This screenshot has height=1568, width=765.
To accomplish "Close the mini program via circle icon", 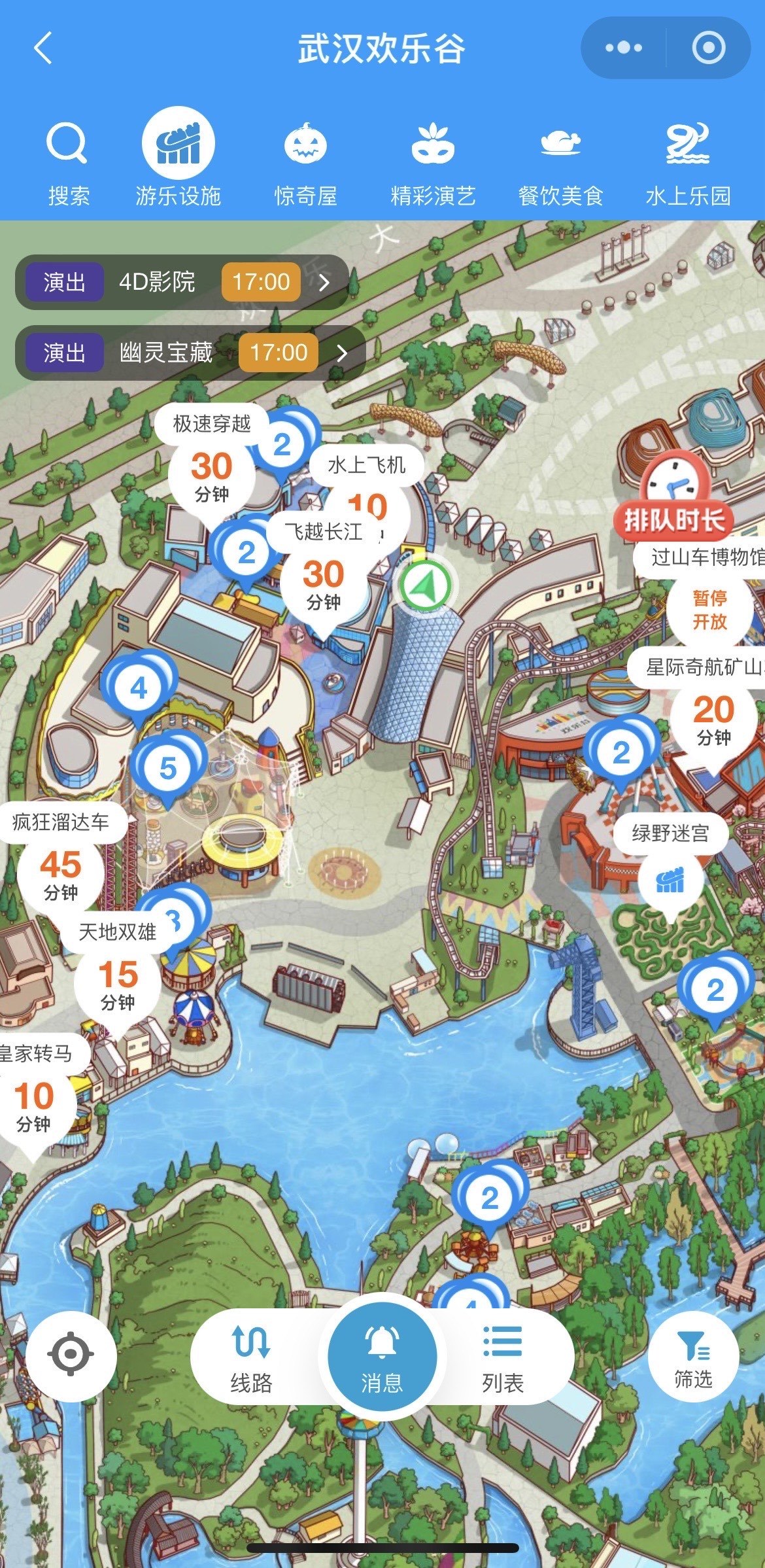I will 708,48.
